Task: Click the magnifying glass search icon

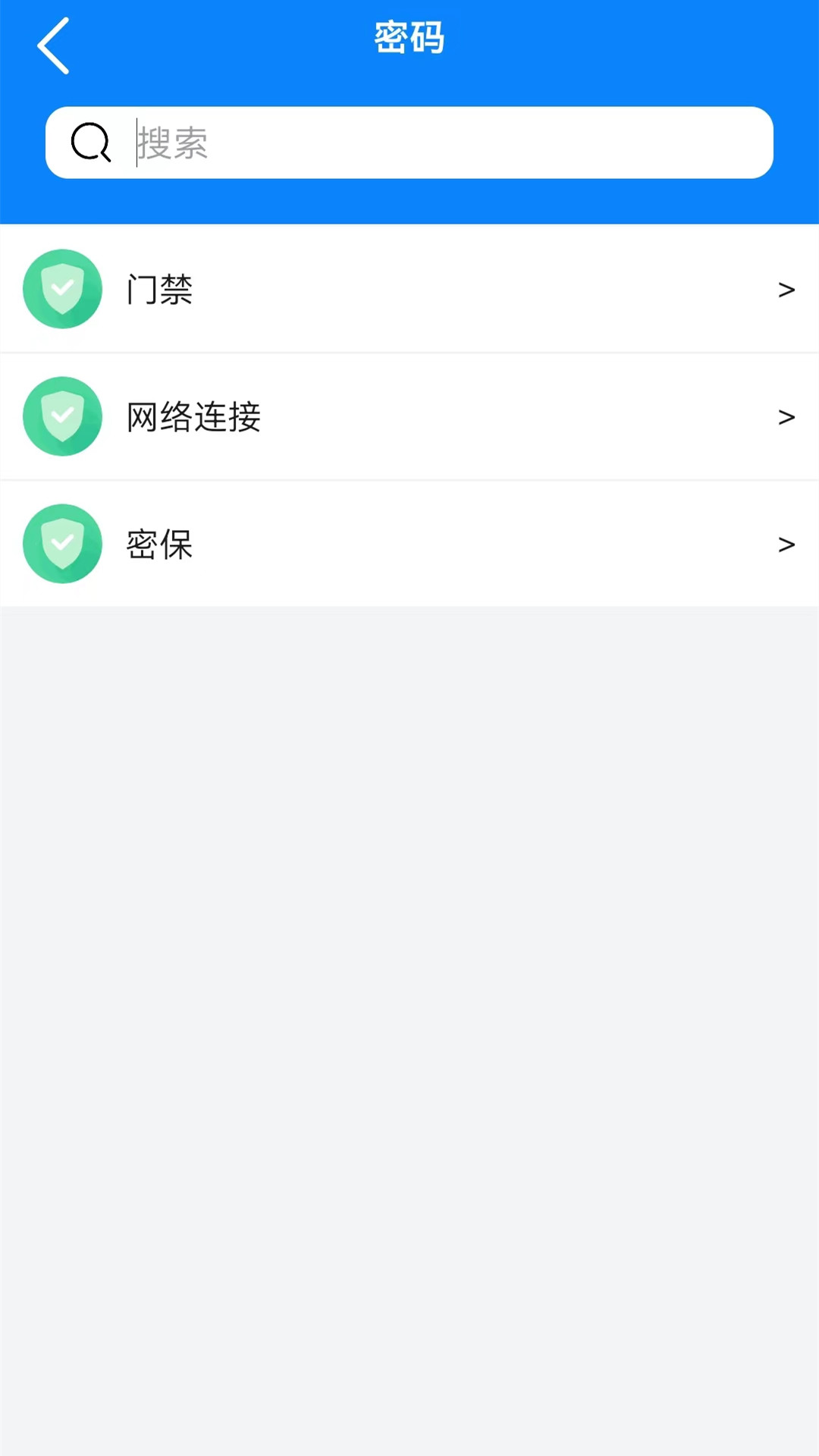Action: [89, 143]
